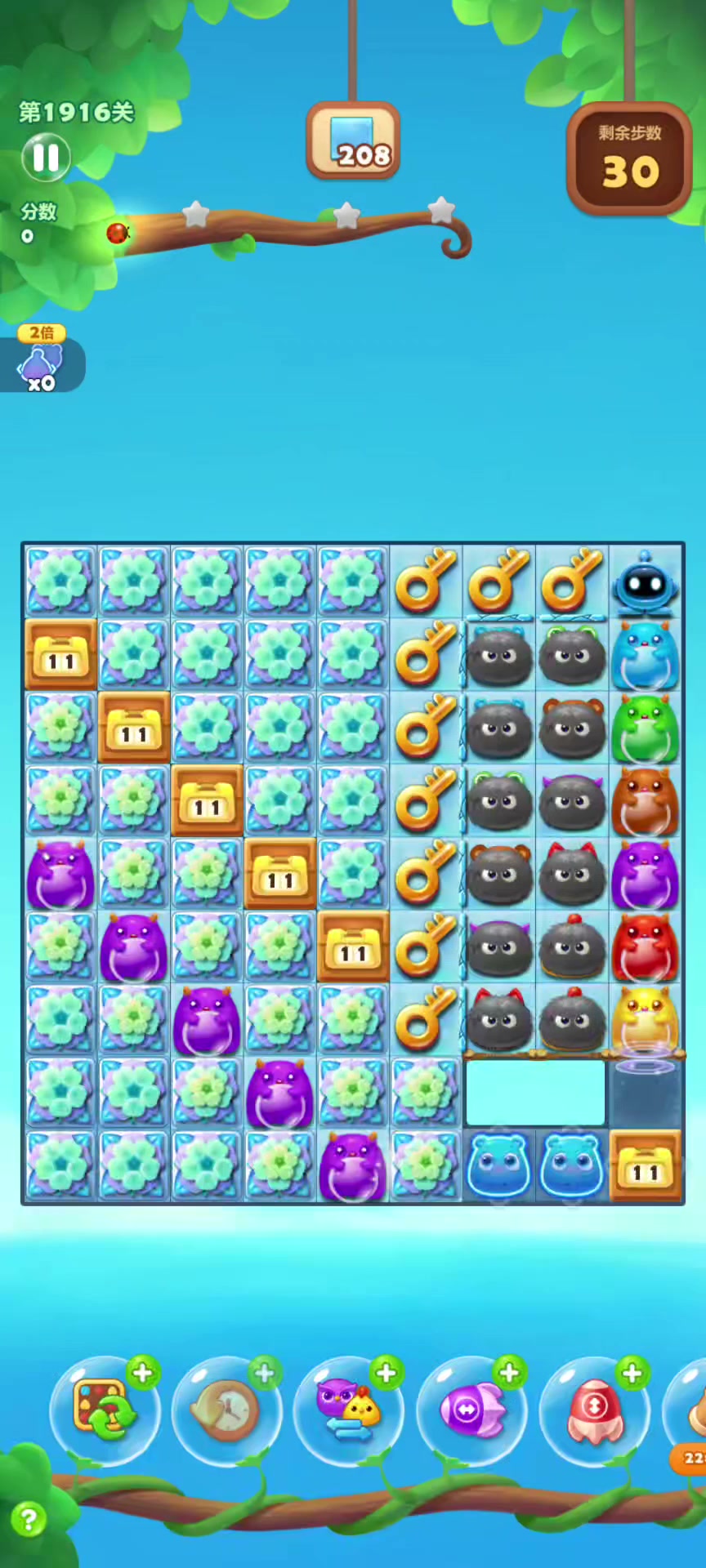706x1568 pixels.
Task: Select the red vertical rocket booster
Action: 594,1410
